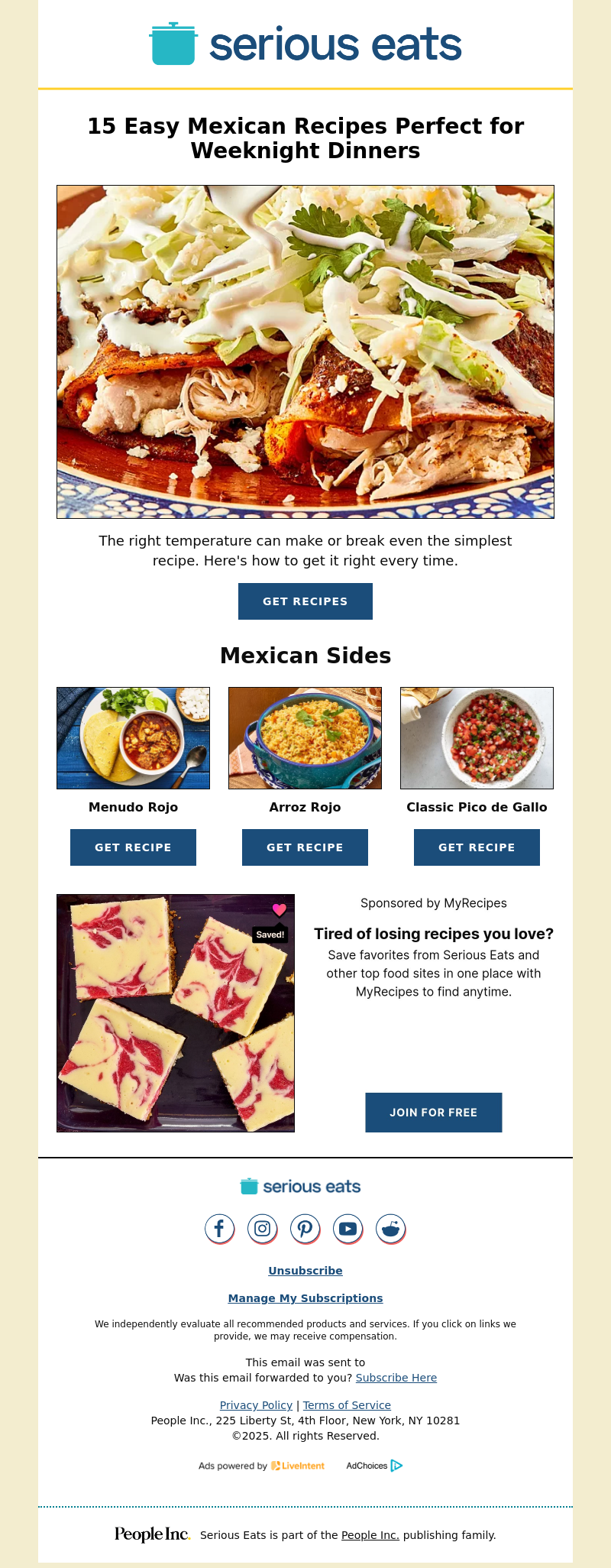Tap the GET RECIPES button
Viewport: 611px width, 1568px height.
pyautogui.click(x=305, y=601)
